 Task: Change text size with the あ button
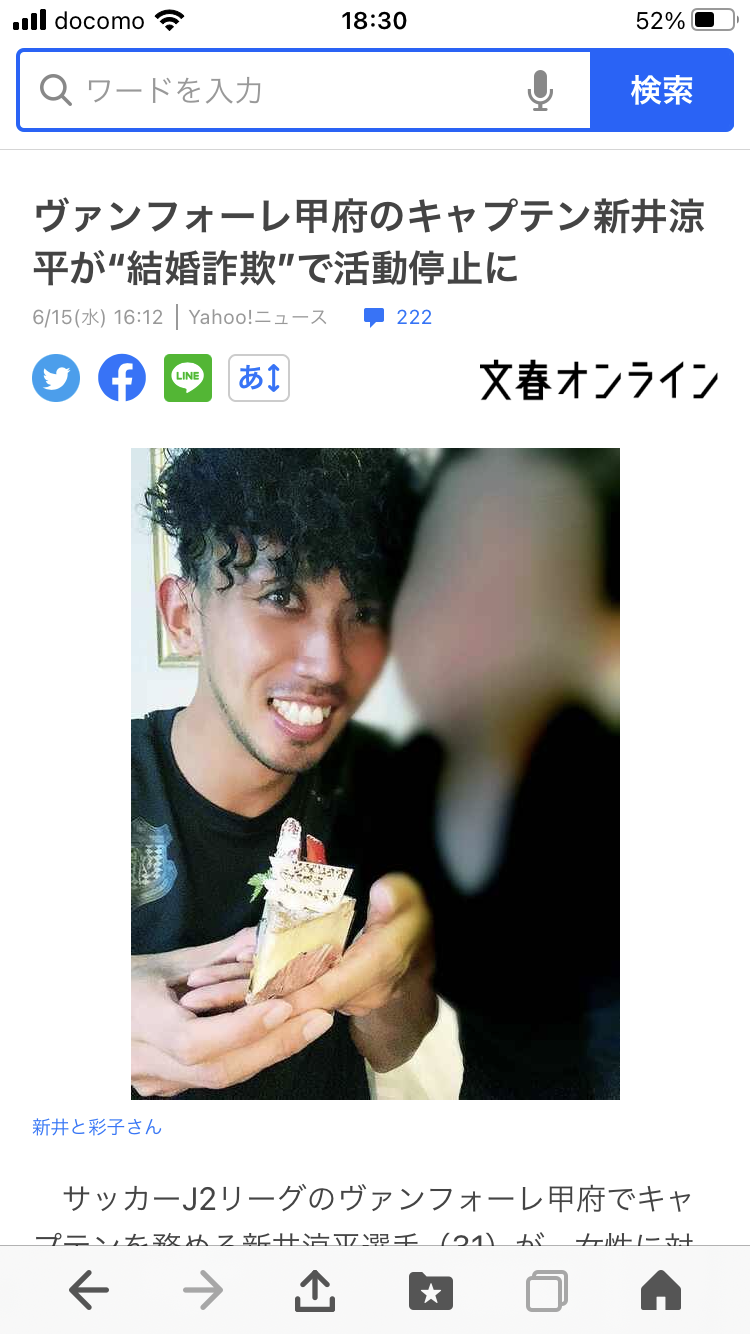(259, 378)
